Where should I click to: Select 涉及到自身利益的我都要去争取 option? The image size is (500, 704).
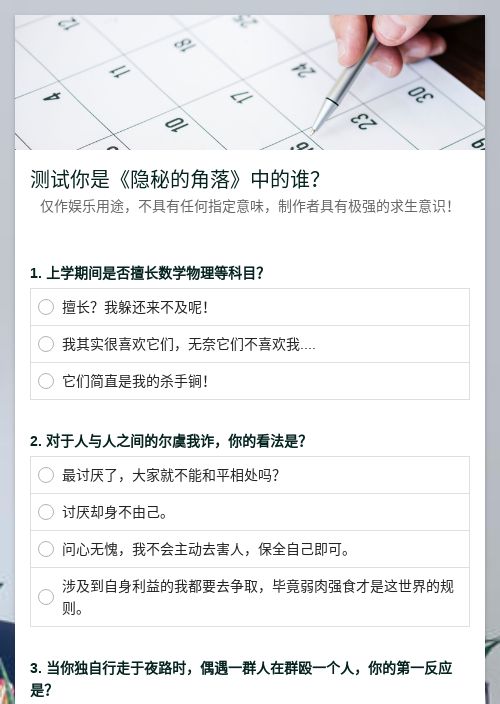tap(250, 597)
